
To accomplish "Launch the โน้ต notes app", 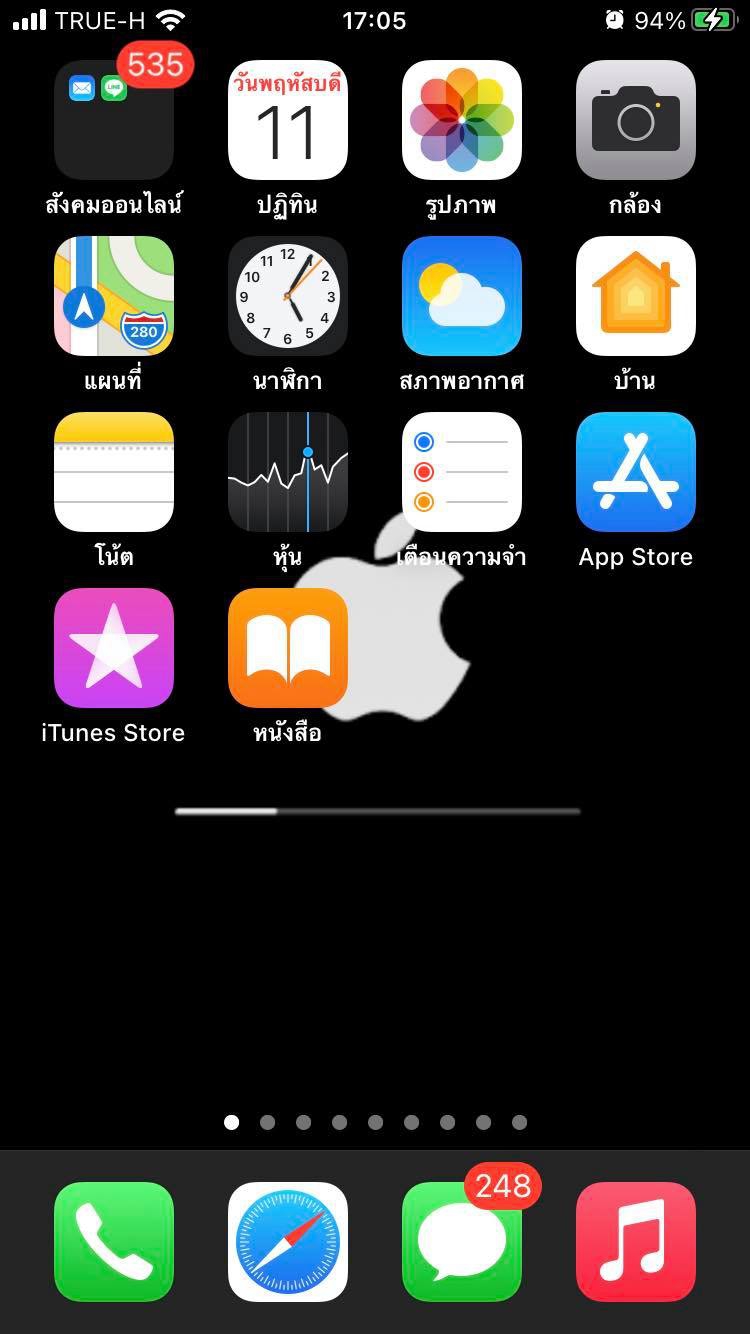I will pyautogui.click(x=113, y=472).
